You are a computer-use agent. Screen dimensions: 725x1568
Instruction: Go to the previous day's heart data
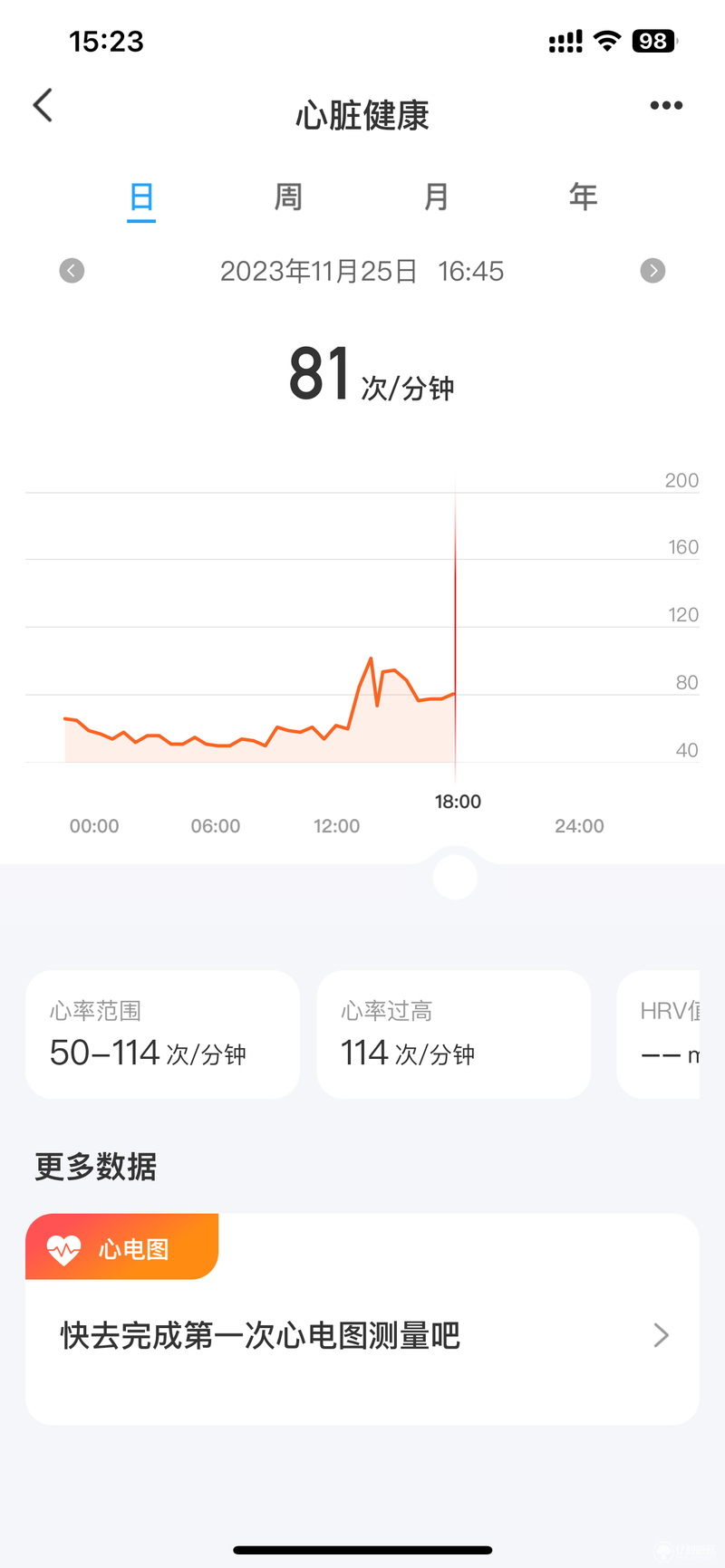pos(72,270)
